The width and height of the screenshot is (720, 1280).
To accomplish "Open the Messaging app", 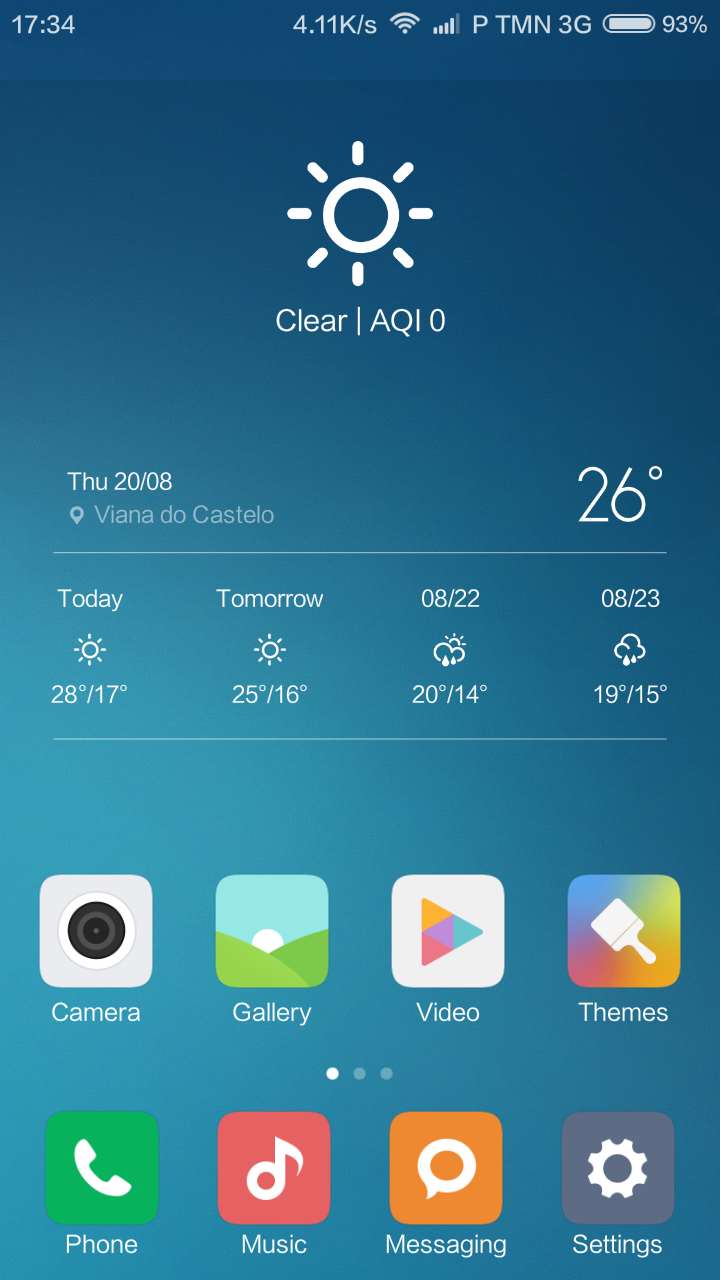I will 446,1168.
